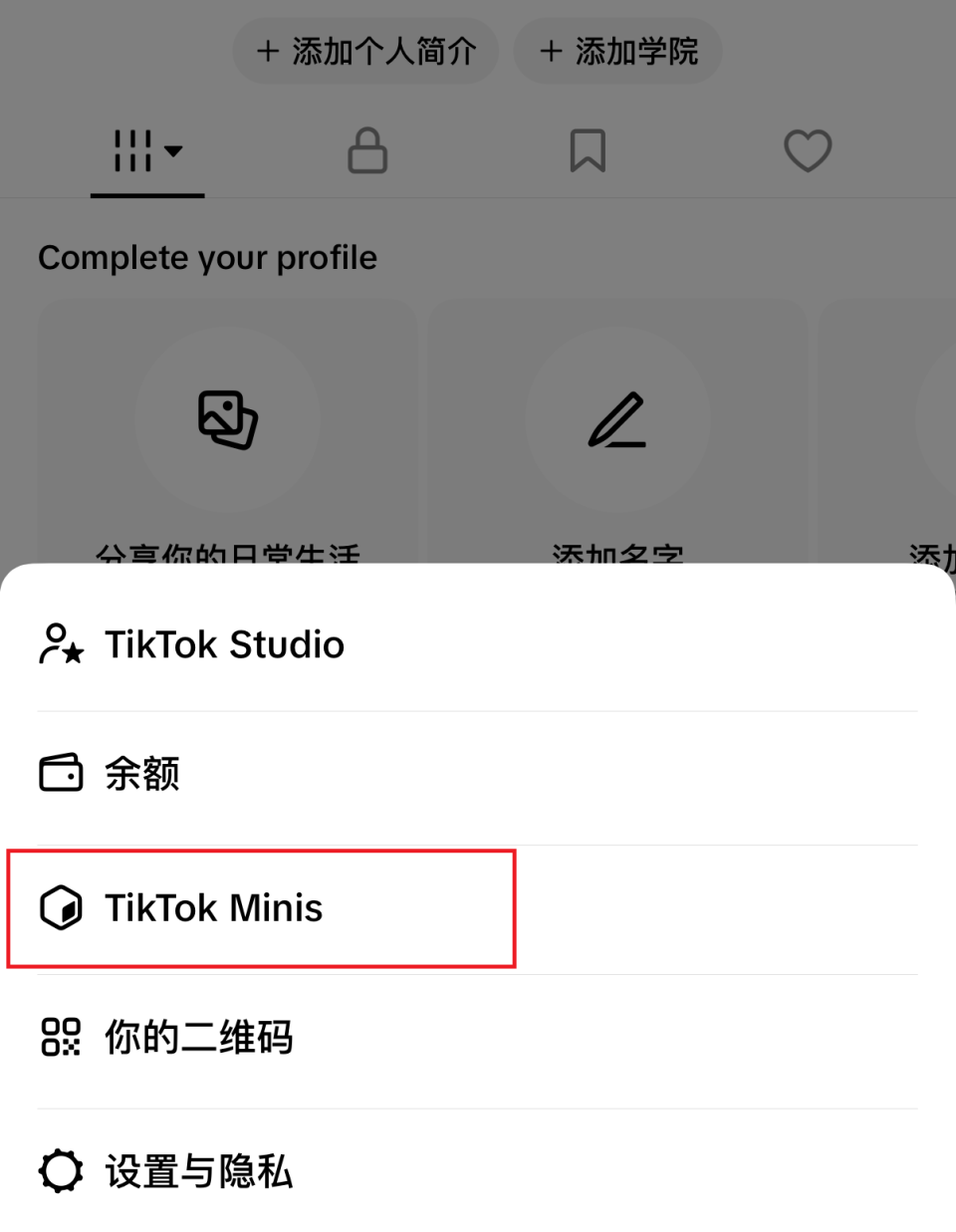Viewport: 956px width, 1232px height.
Task: Open TikTok Studio from the menu
Action: point(224,643)
